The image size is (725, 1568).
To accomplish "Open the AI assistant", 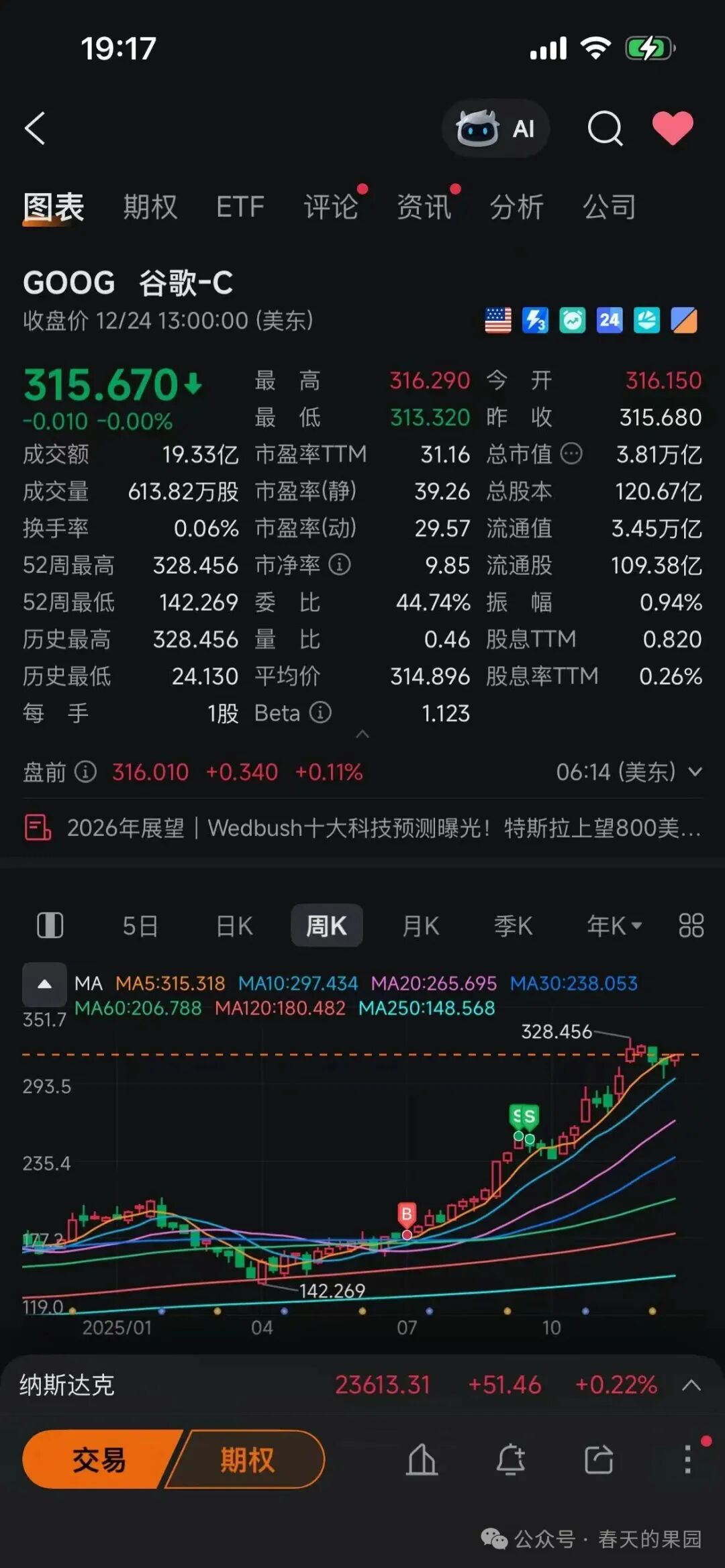I will pos(495,129).
